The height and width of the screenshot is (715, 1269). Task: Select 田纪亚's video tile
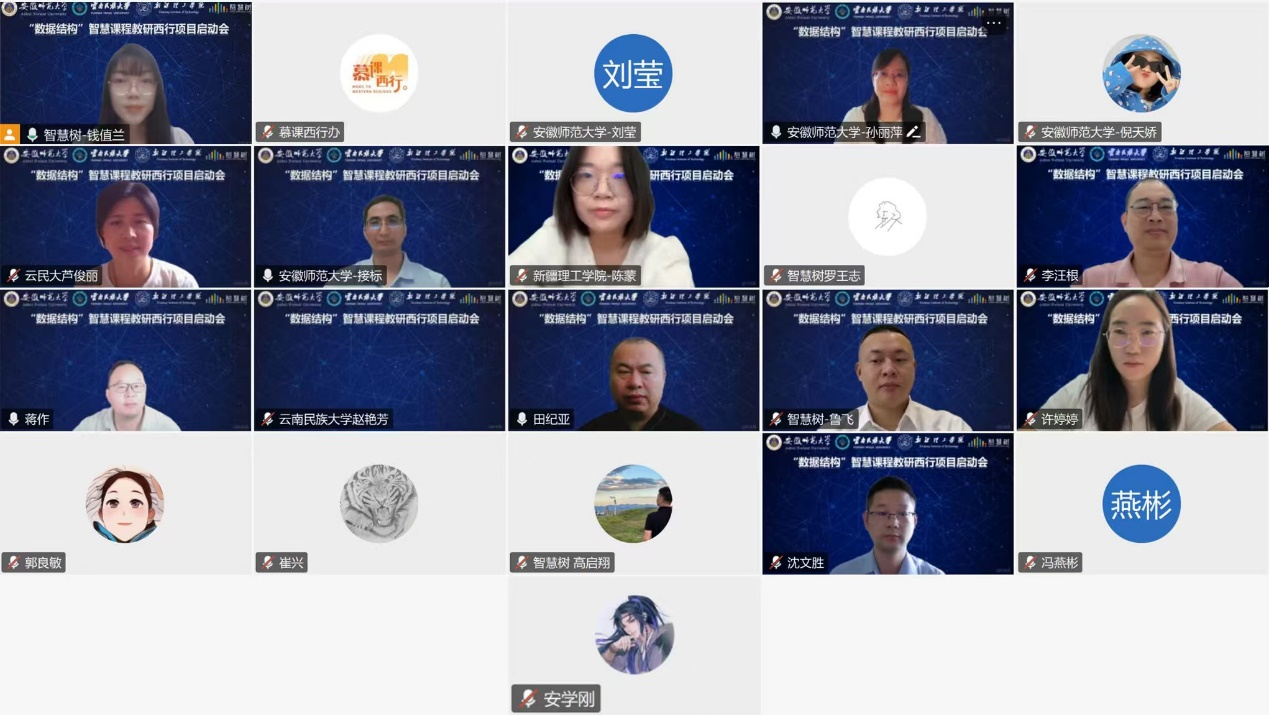[633, 361]
